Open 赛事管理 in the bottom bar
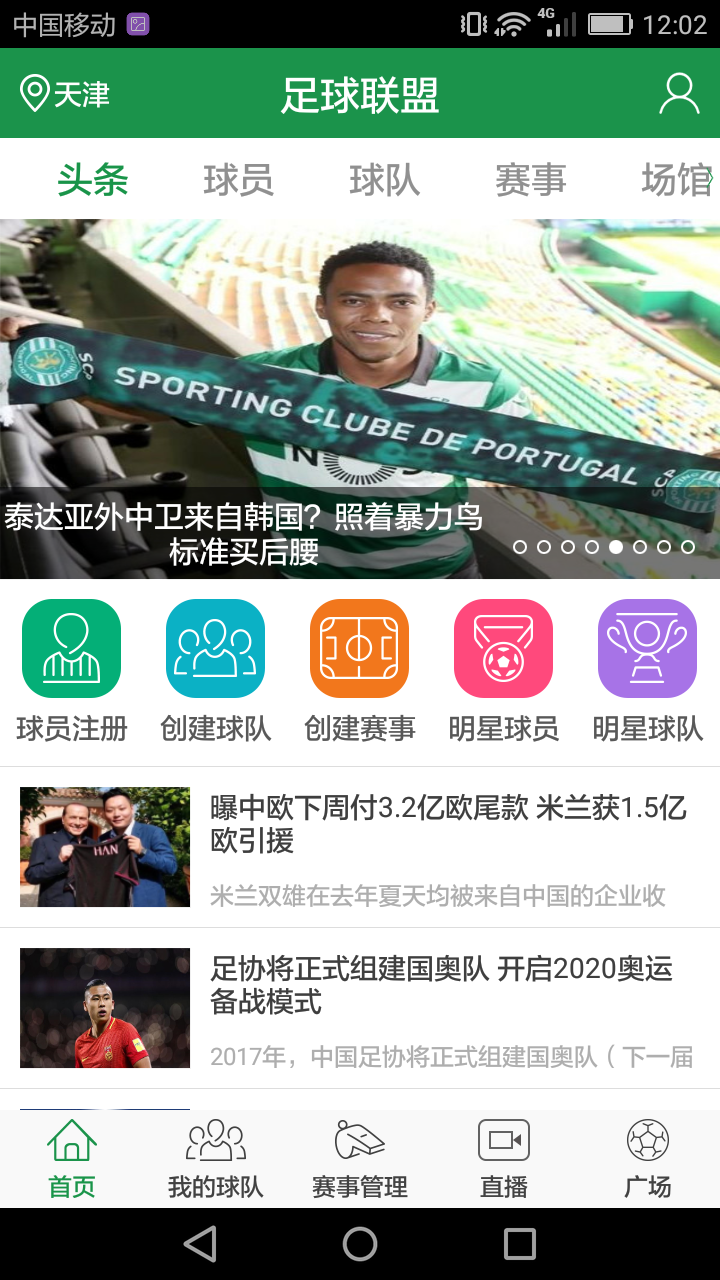Screen dimensions: 720x1280 (360, 1160)
